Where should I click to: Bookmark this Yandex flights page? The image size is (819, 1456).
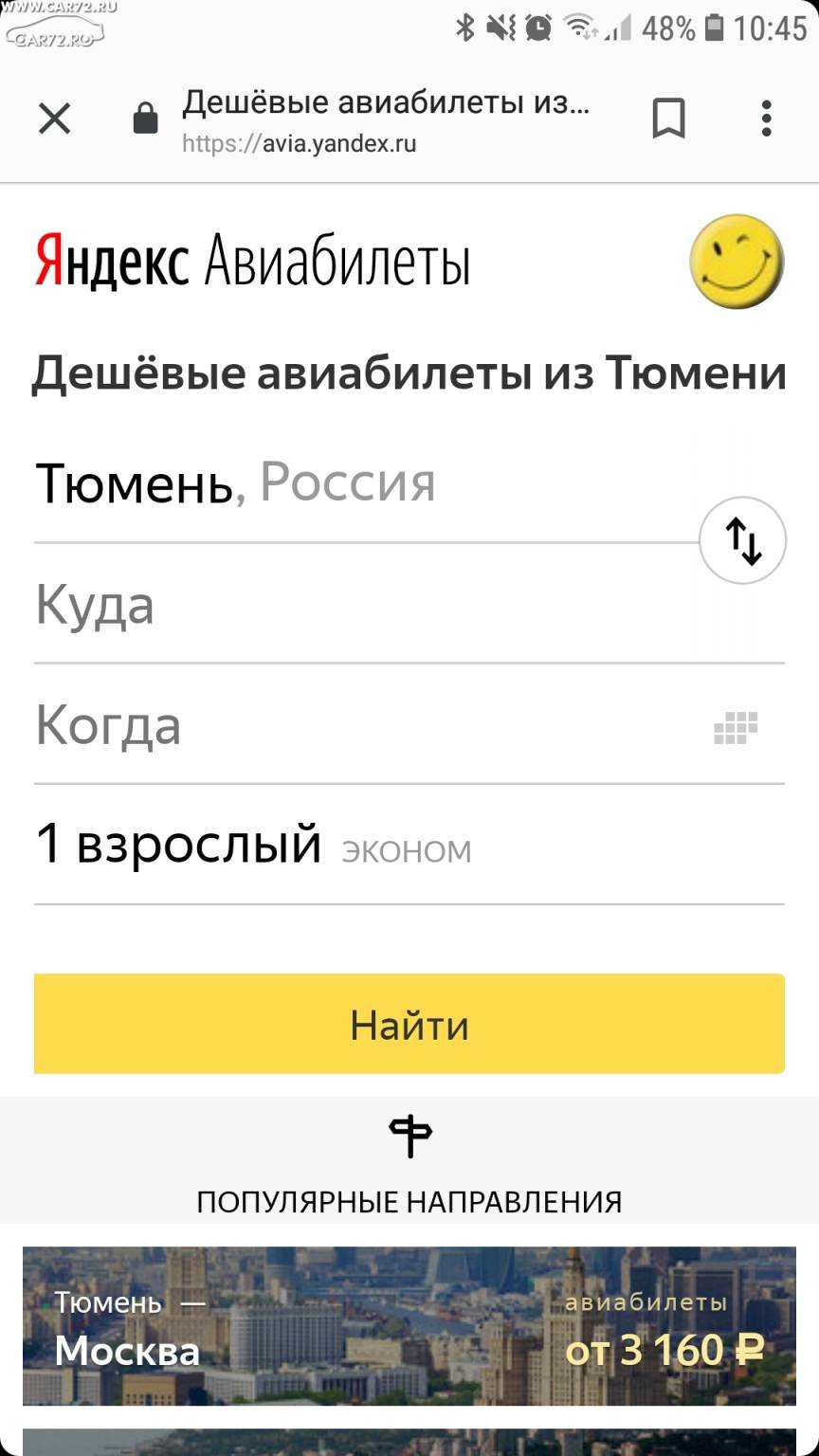(x=668, y=119)
